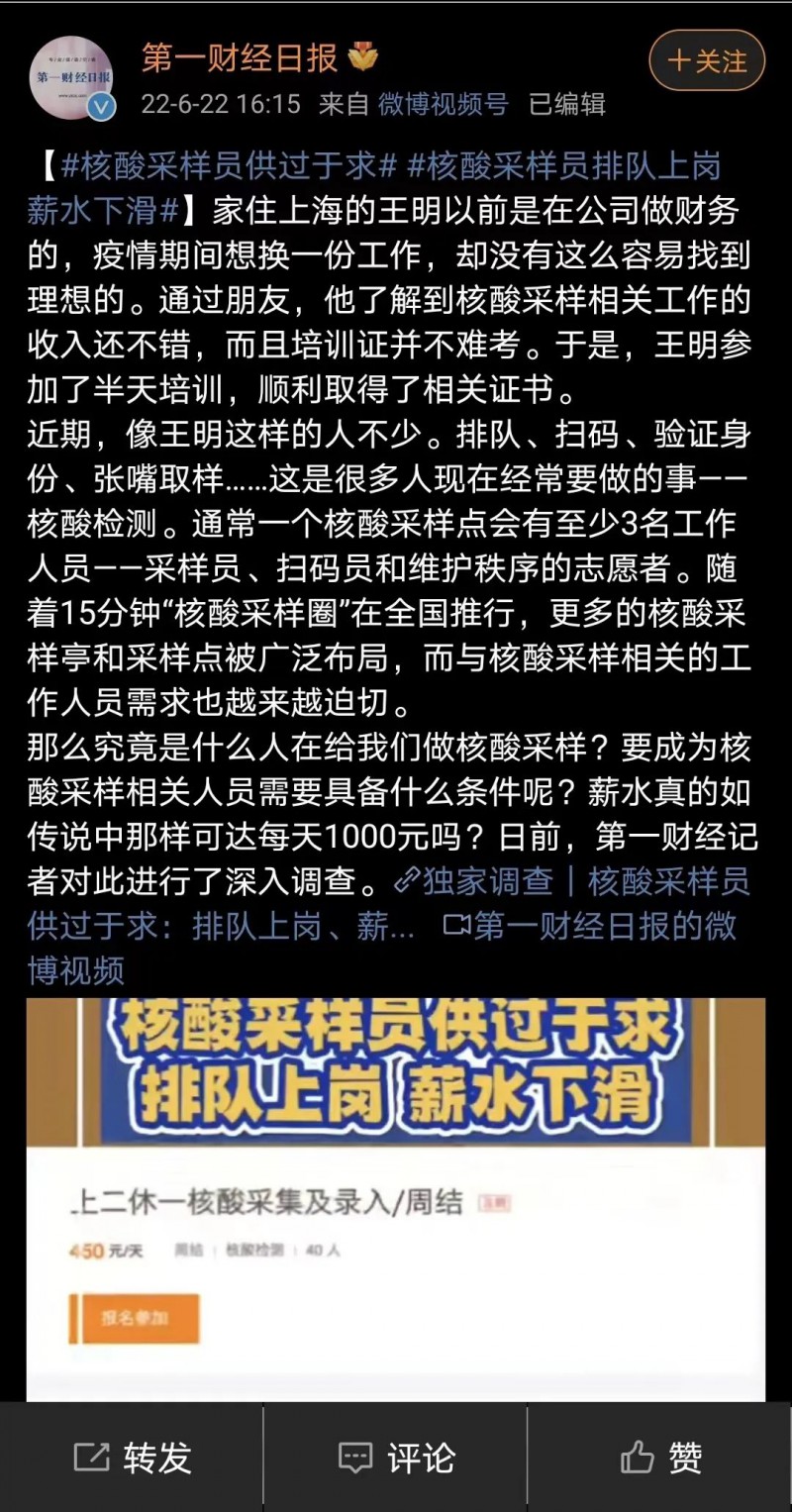Open 第一财经日报的微博视频 link
Image resolution: width=792 pixels, height=1512 pixels.
click(590, 926)
